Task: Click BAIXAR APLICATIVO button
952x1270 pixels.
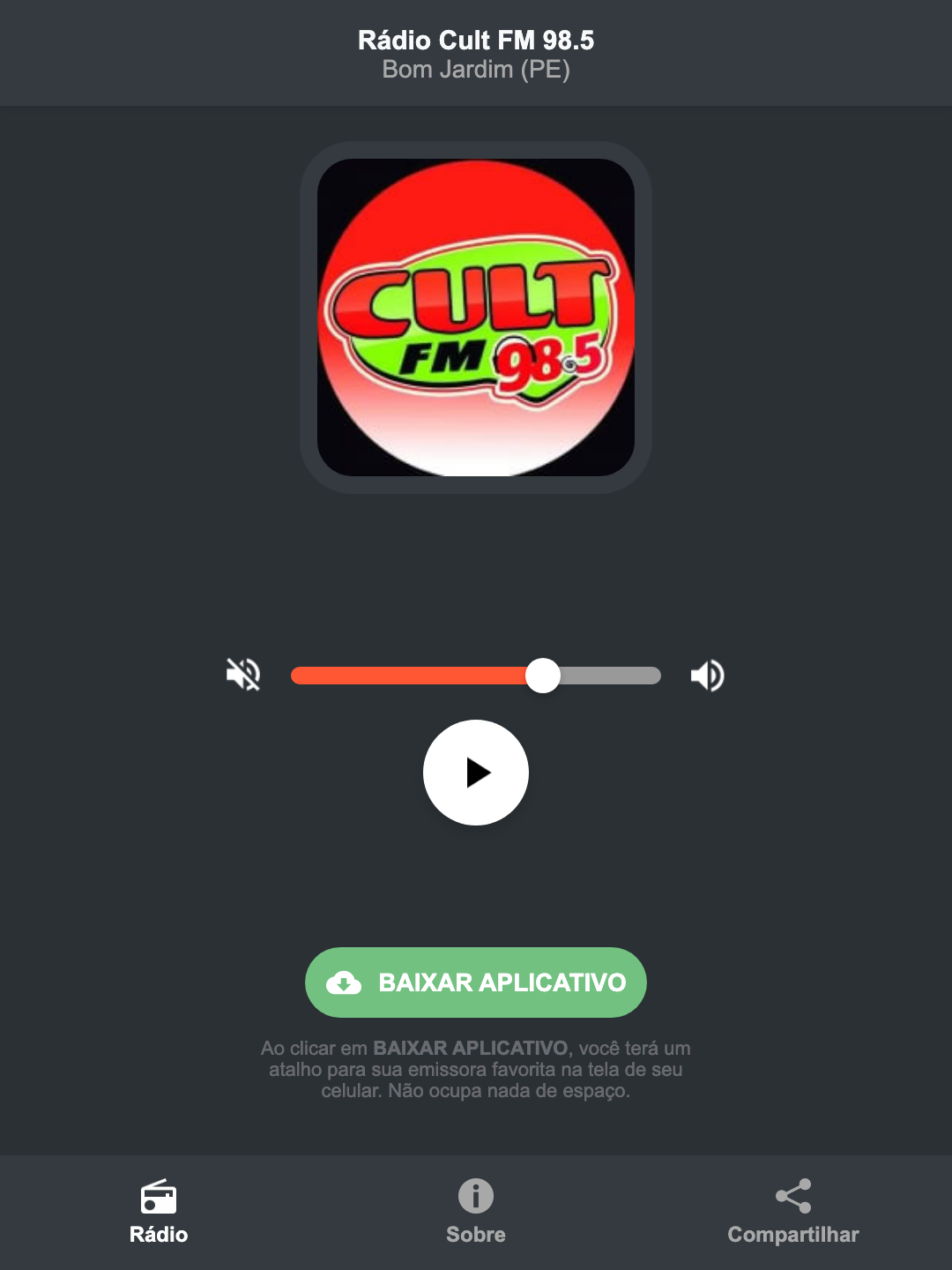Action: pos(475,982)
